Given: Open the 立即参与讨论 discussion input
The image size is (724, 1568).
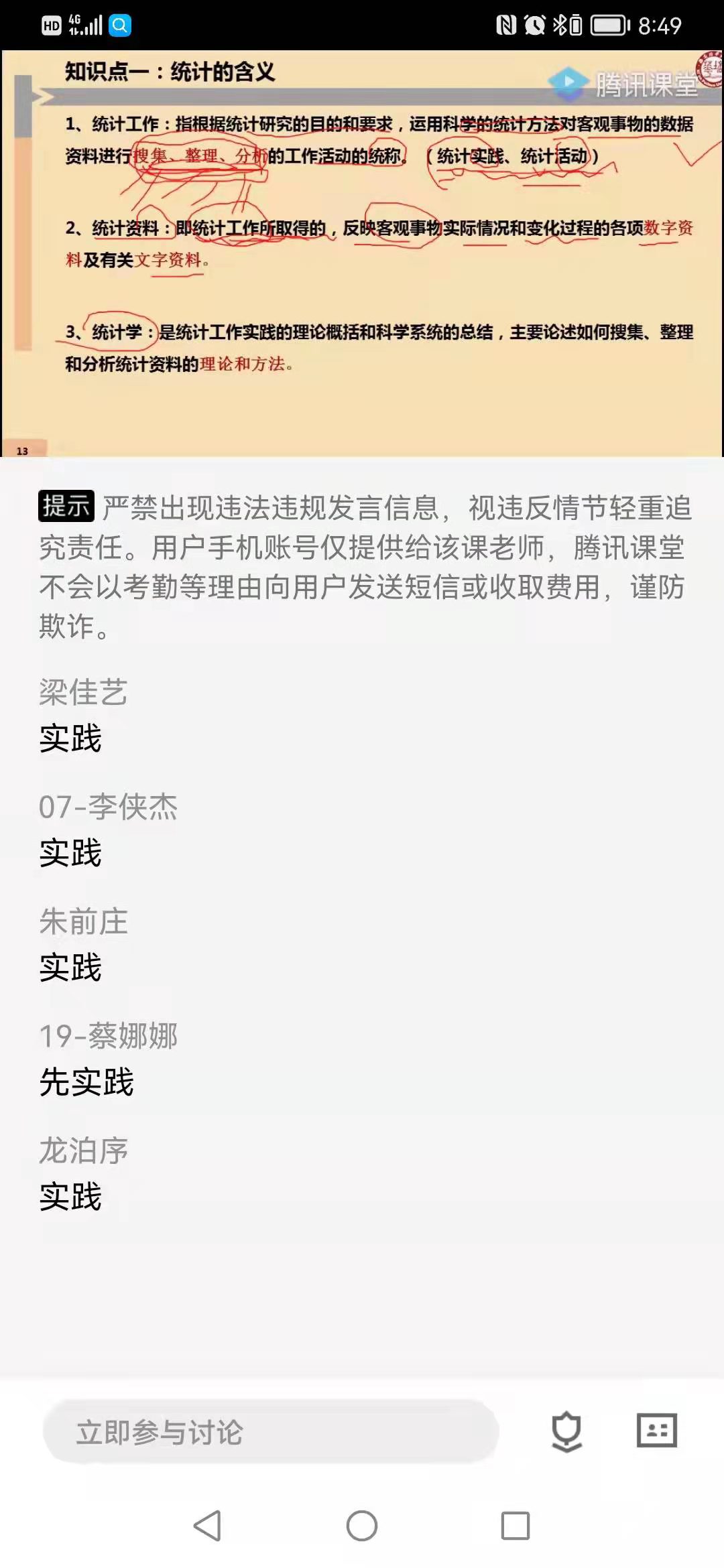Looking at the screenshot, I should (271, 1431).
